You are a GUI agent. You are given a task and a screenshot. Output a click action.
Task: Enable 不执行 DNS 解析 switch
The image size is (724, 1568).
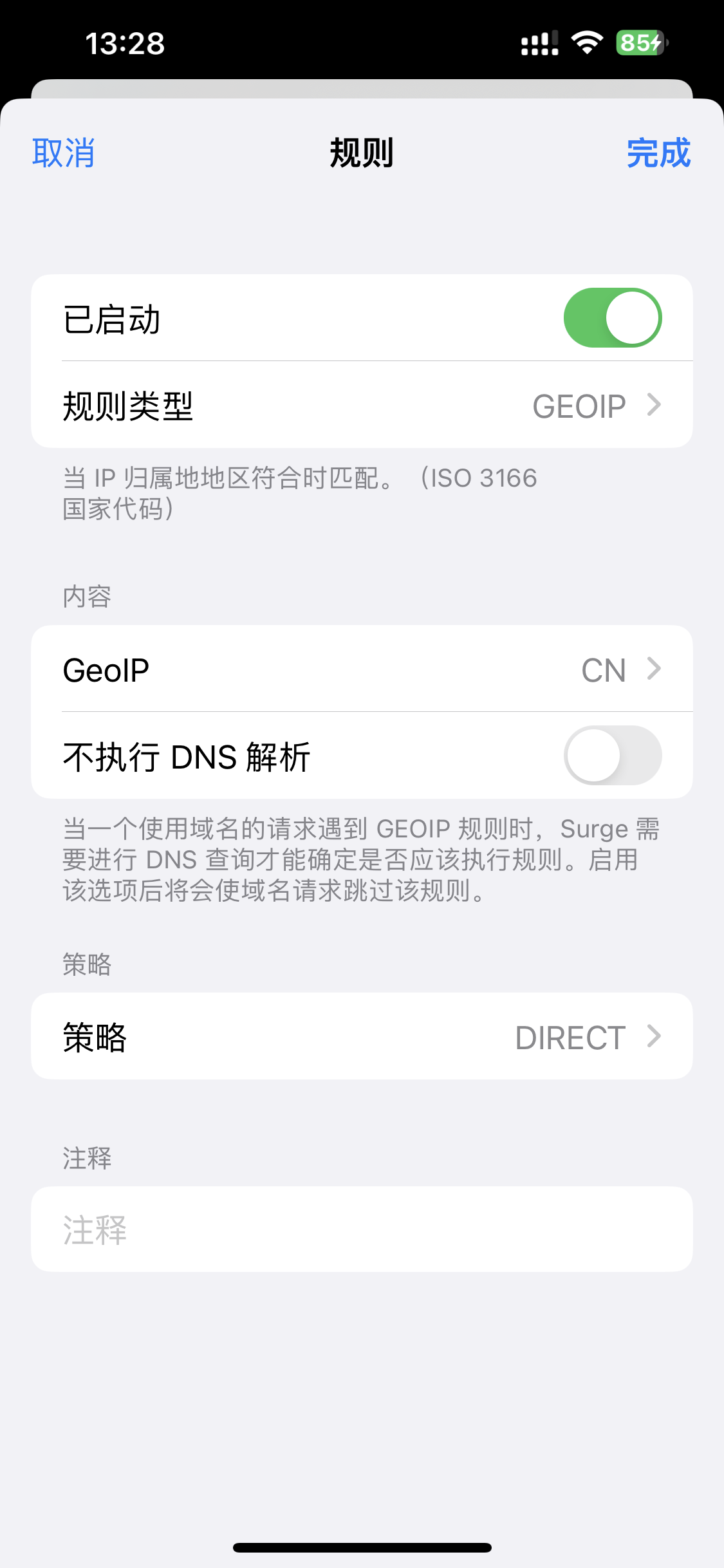[612, 756]
